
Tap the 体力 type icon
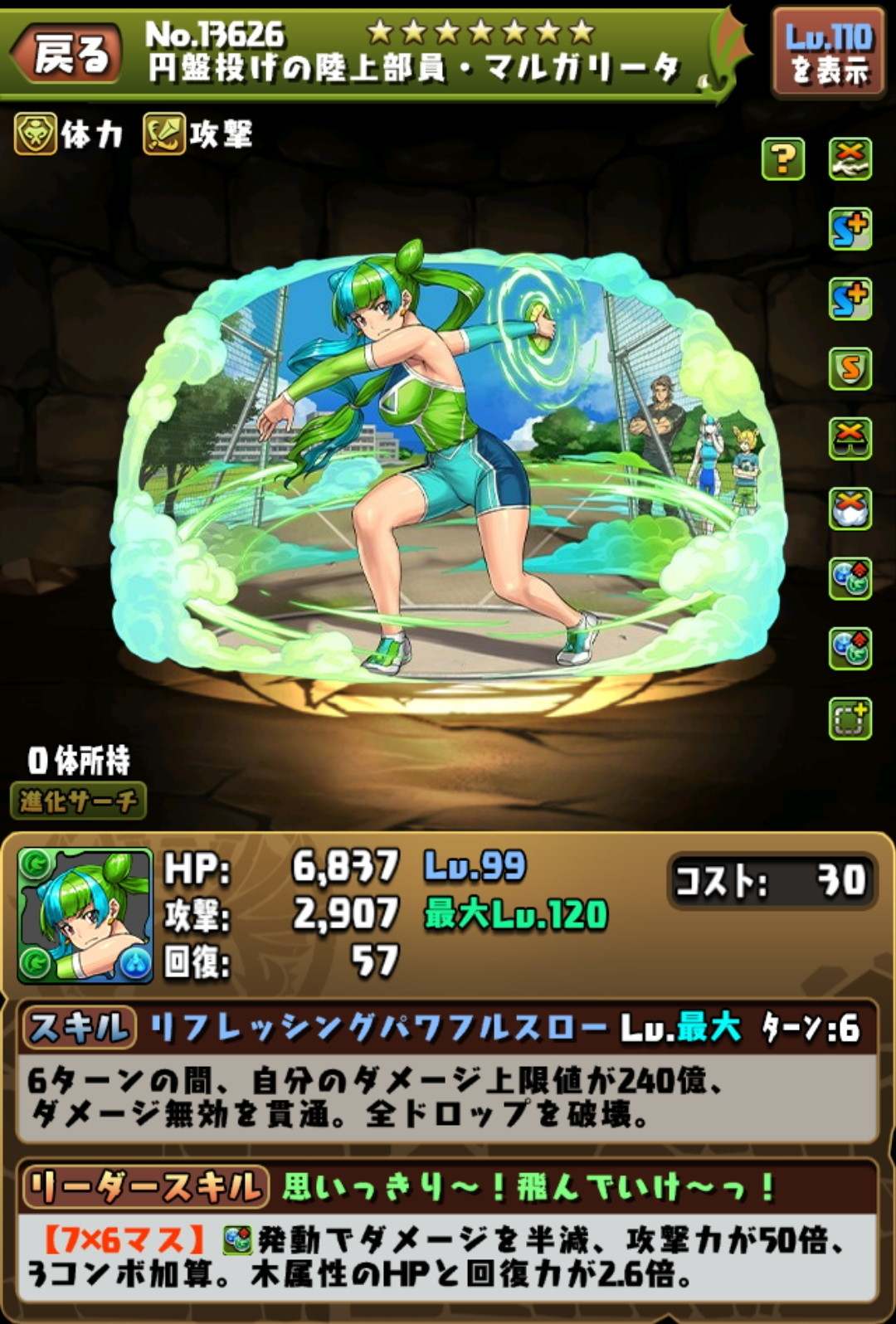point(35,134)
